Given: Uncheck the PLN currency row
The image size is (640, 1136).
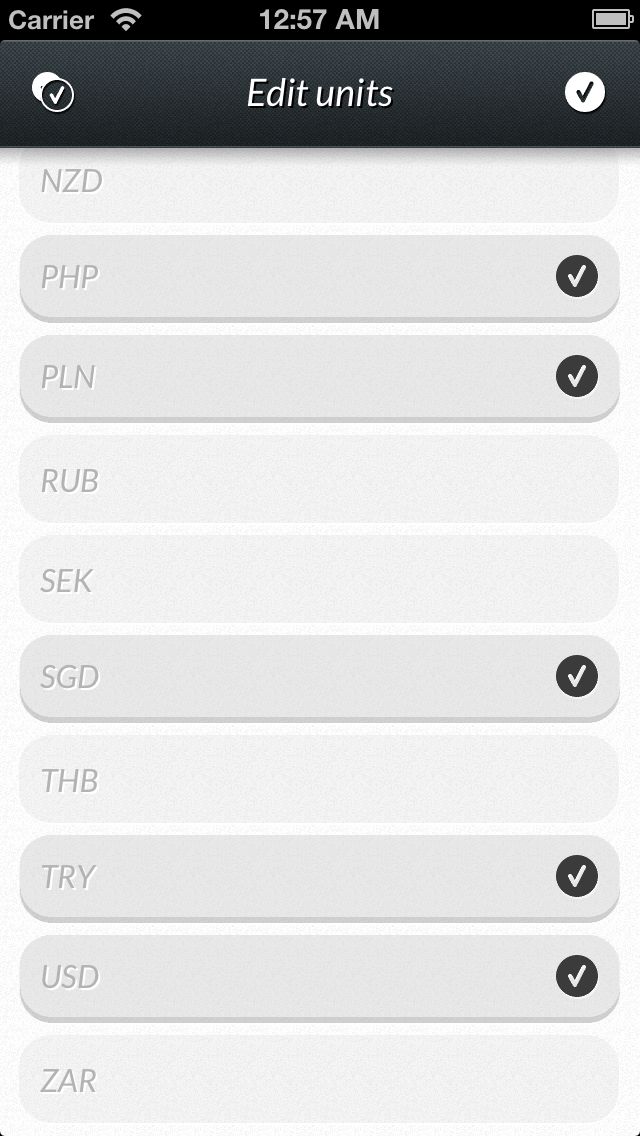Looking at the screenshot, I should click(319, 377).
